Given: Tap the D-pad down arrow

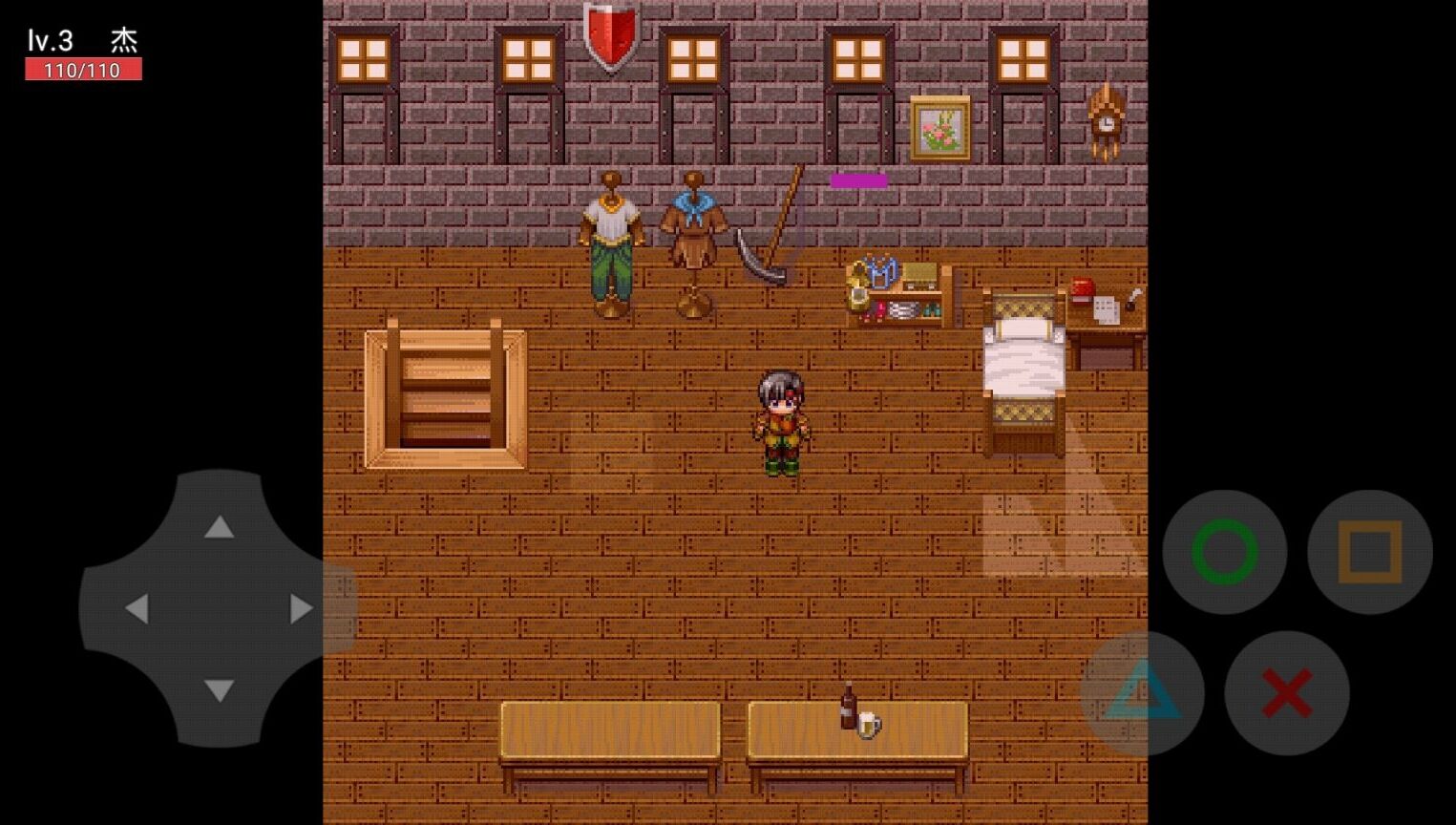Looking at the screenshot, I should click(x=219, y=689).
